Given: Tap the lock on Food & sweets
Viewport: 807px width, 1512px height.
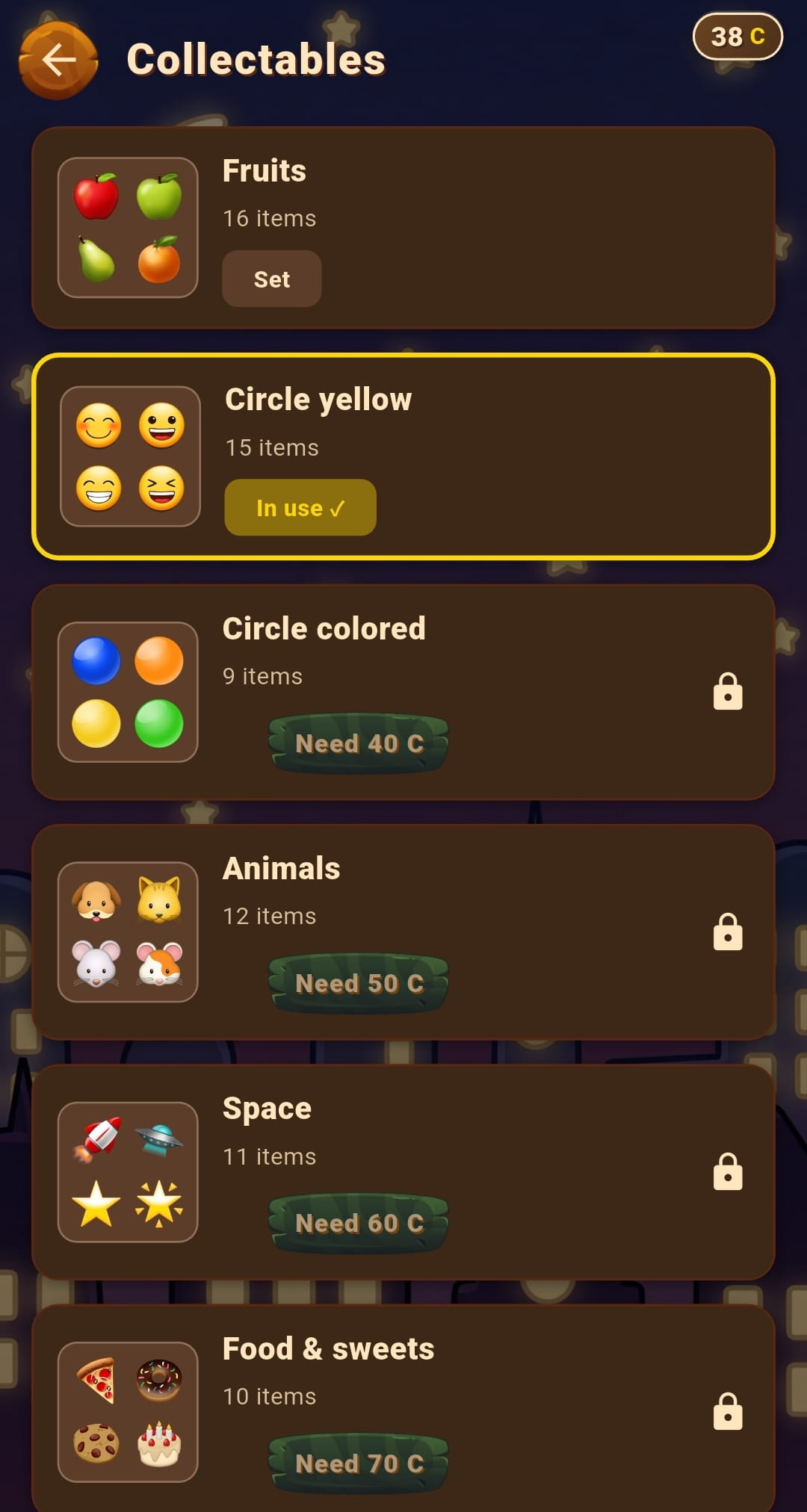Looking at the screenshot, I should point(727,1411).
